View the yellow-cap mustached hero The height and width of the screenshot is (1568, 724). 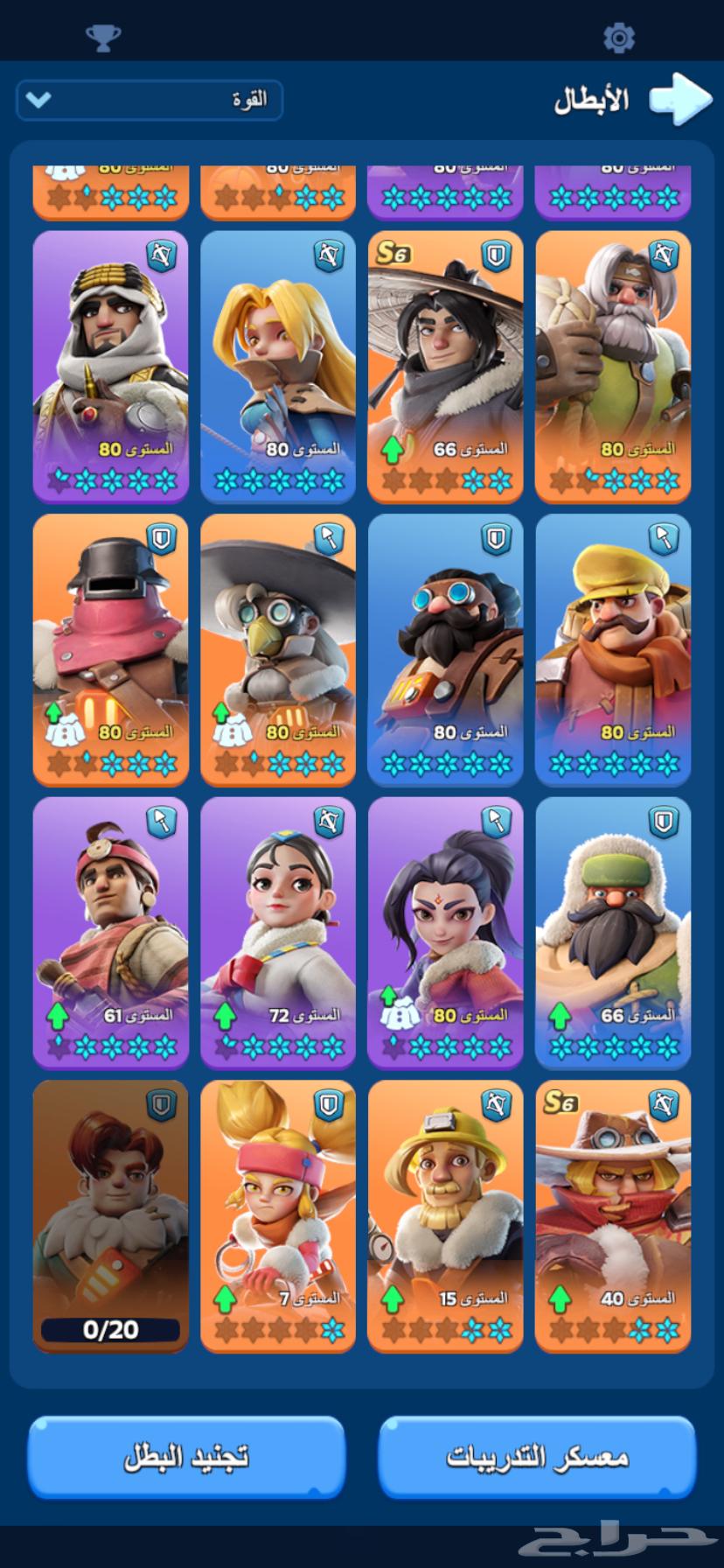point(613,649)
